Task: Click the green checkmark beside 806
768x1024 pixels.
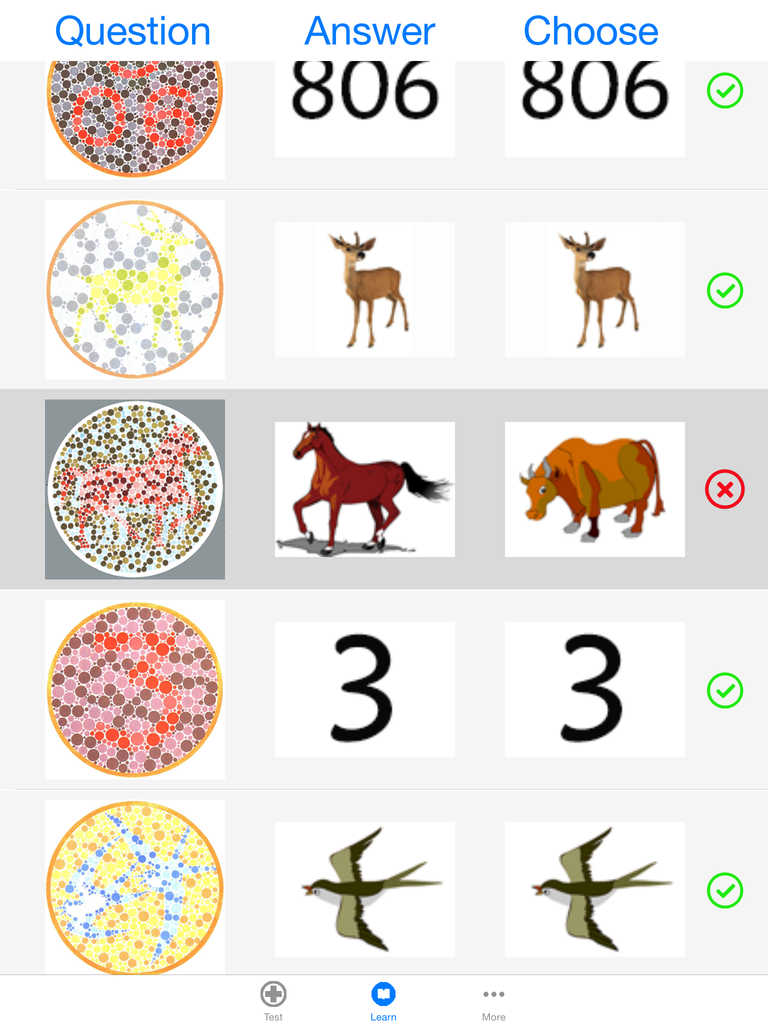Action: coord(724,90)
